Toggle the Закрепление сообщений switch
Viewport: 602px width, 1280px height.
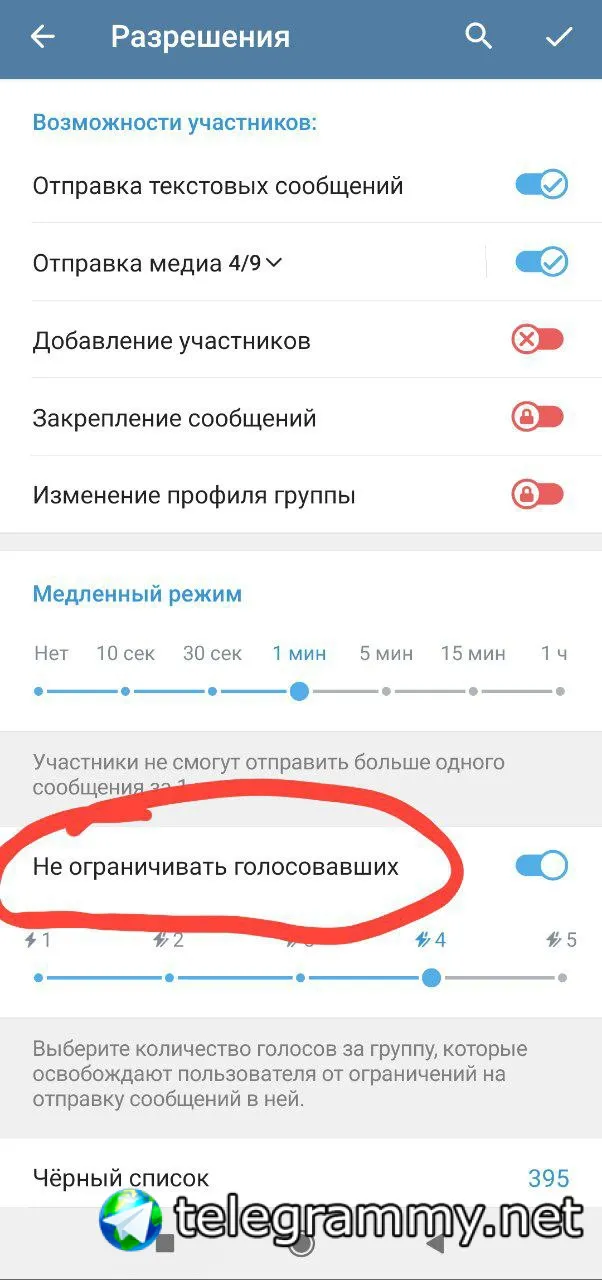[538, 417]
